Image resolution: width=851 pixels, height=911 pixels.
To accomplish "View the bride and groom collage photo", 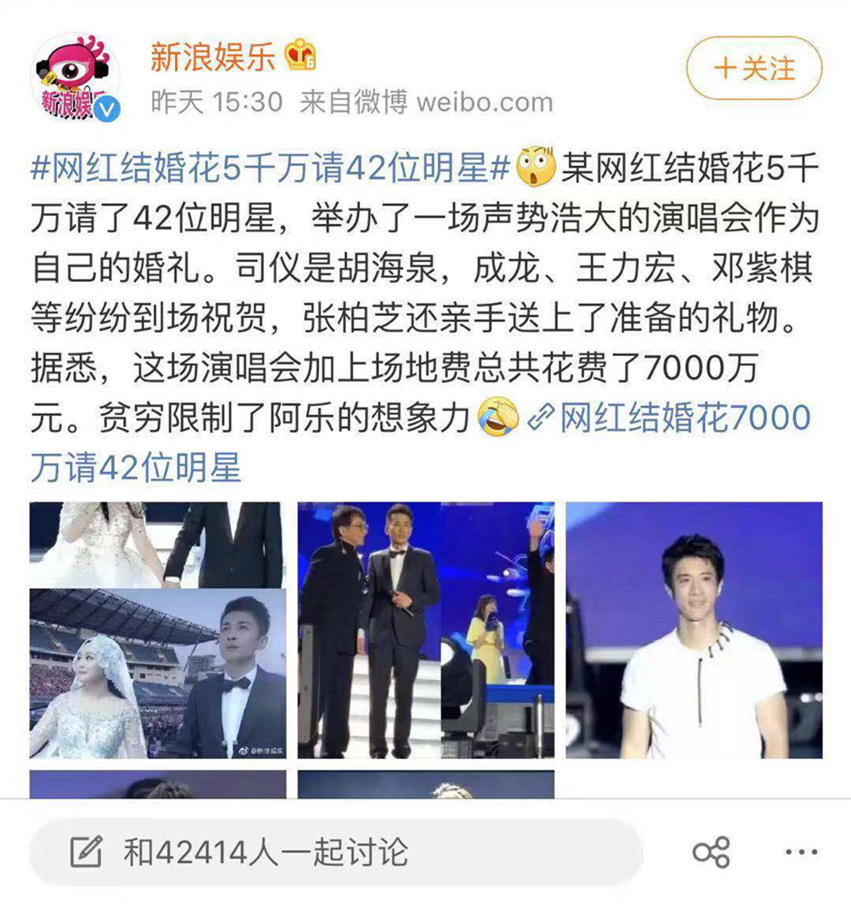I will [x=157, y=629].
